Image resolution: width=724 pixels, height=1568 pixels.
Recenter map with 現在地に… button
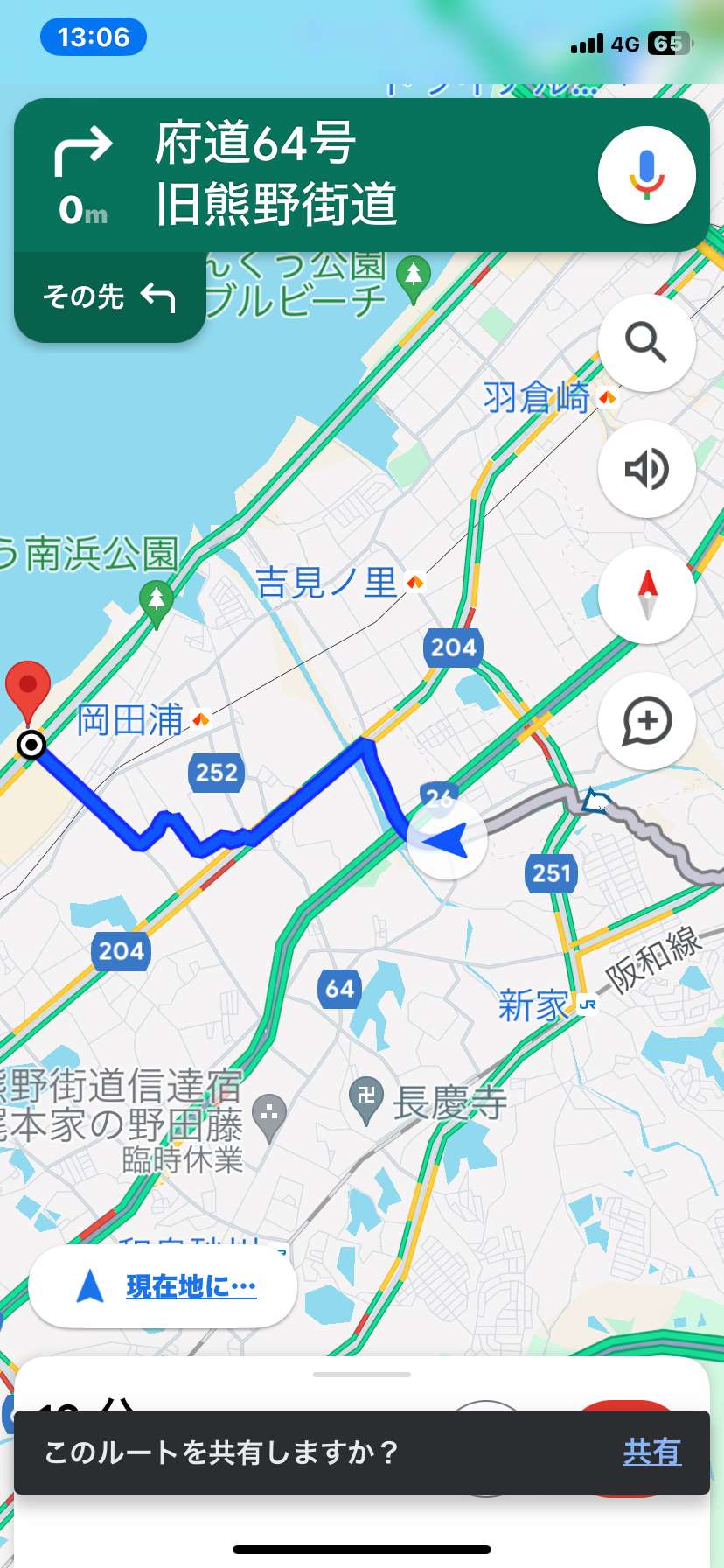[163, 1286]
